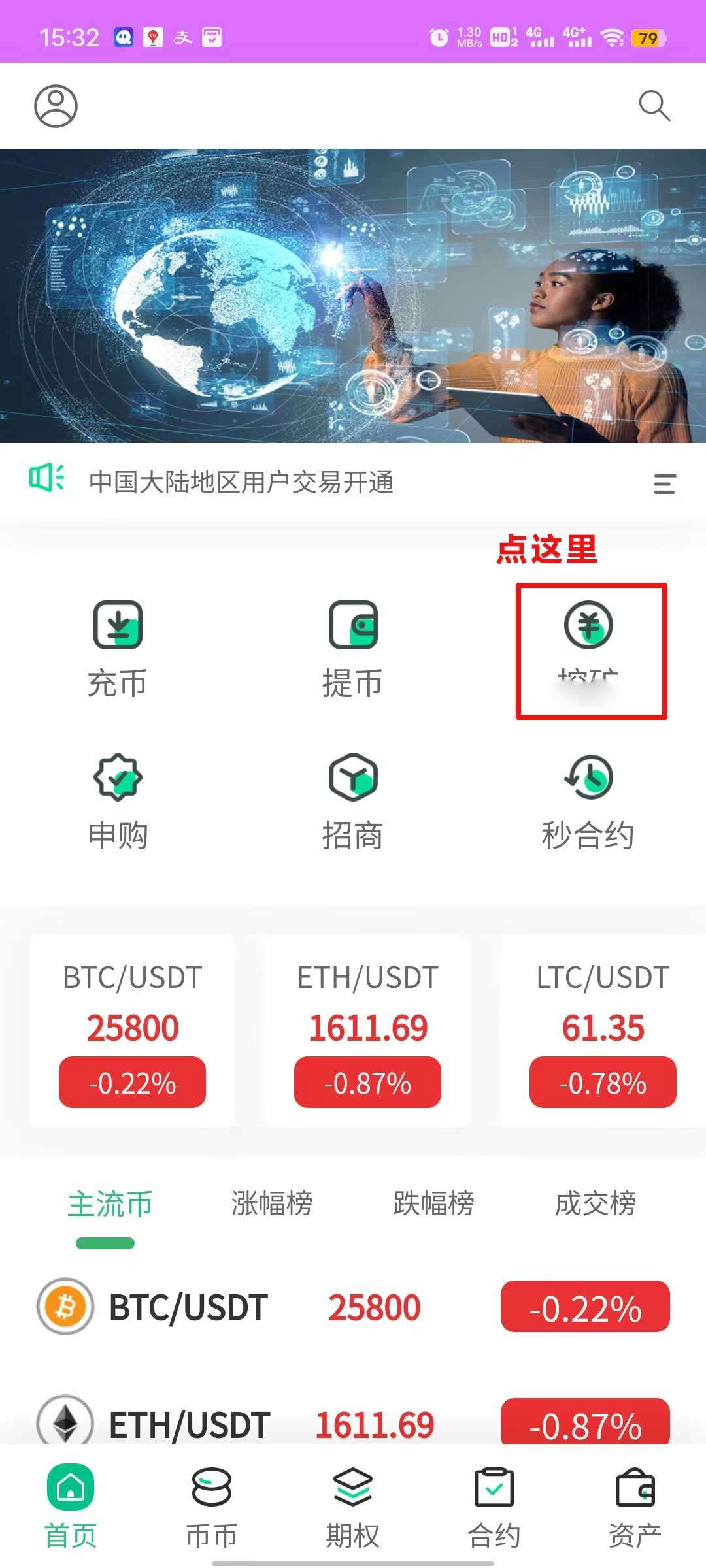Open the ETH/USDT price card
This screenshot has height=1568, width=706.
click(367, 1031)
